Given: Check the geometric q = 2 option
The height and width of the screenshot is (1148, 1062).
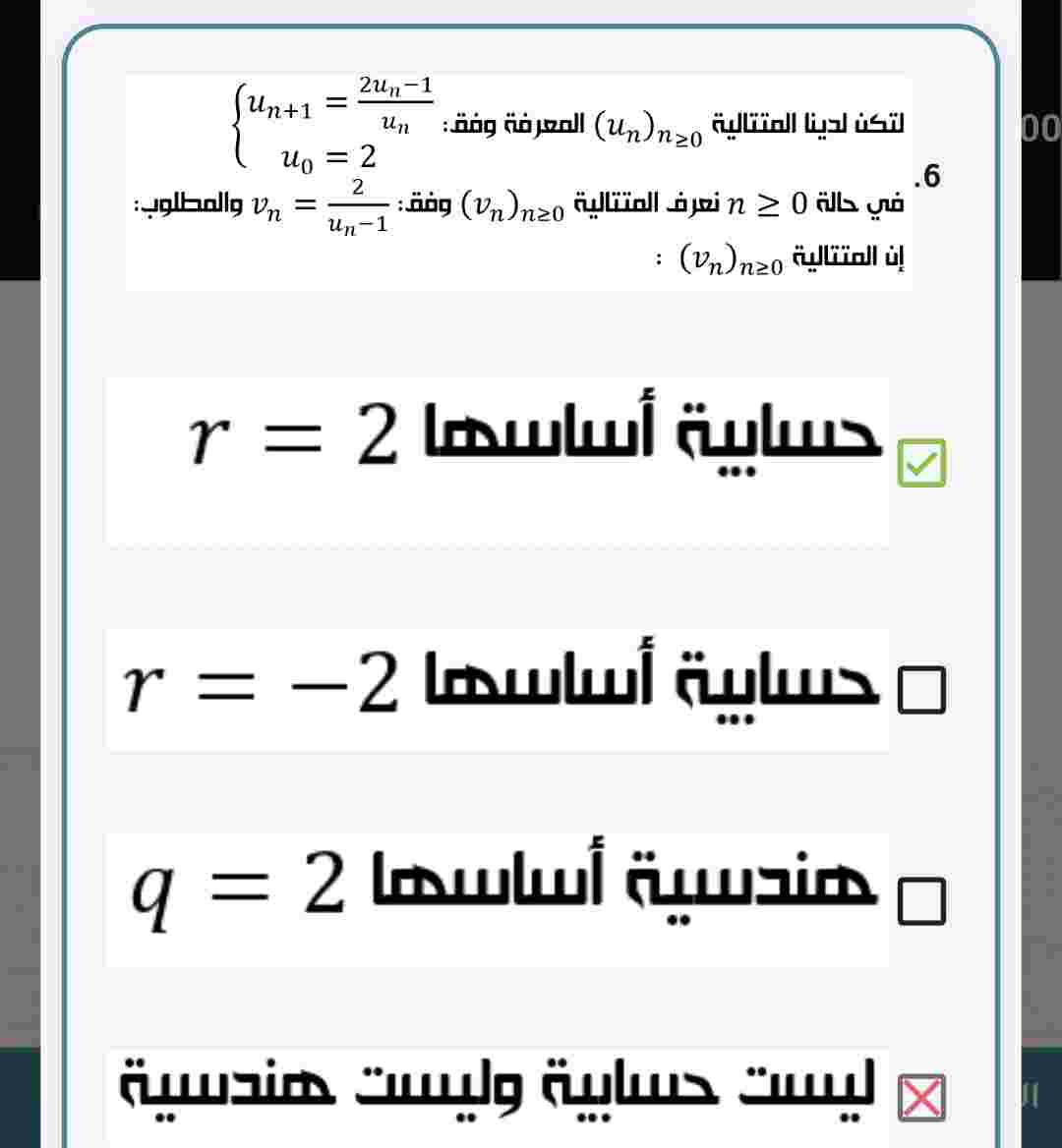Looking at the screenshot, I should pyautogui.click(x=921, y=901).
